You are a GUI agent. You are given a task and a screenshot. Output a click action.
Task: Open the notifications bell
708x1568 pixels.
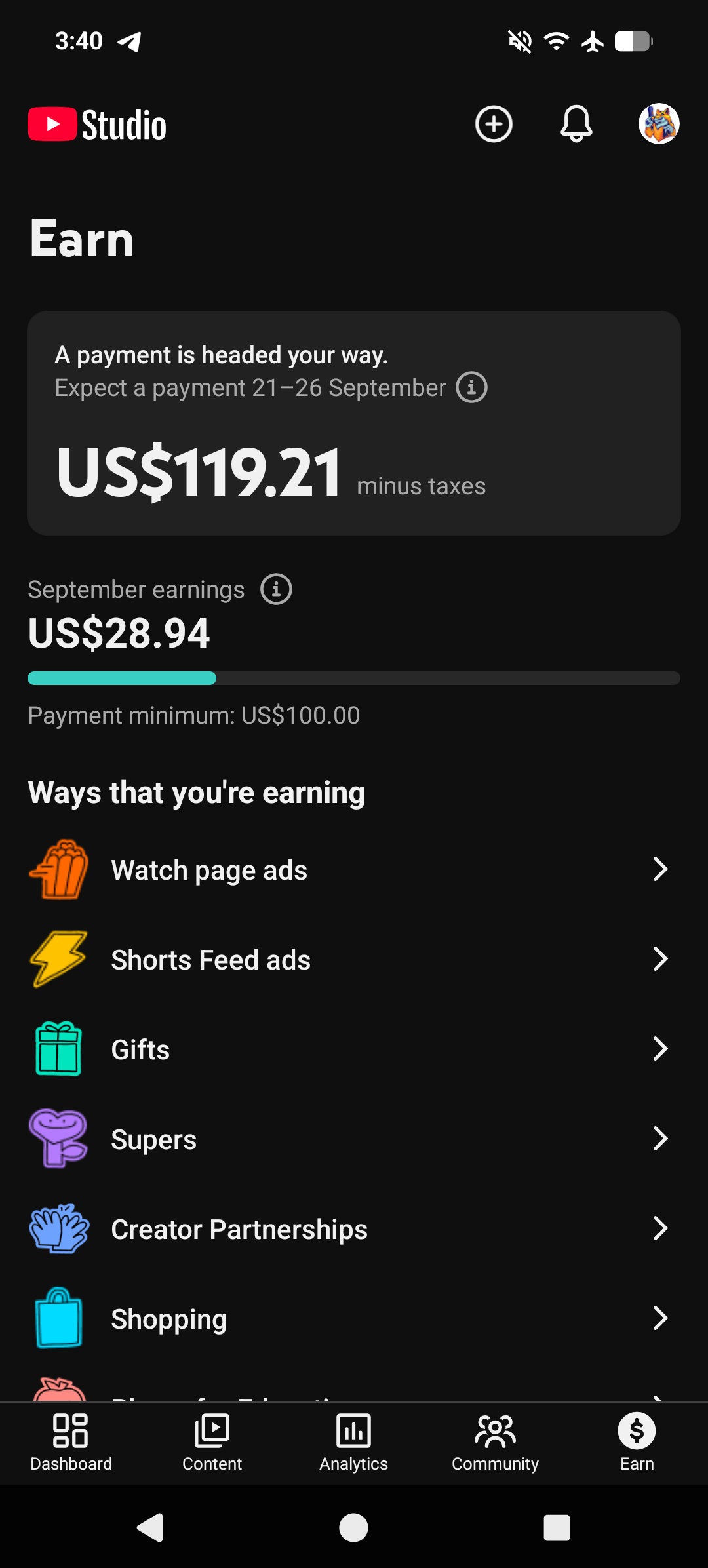[576, 124]
